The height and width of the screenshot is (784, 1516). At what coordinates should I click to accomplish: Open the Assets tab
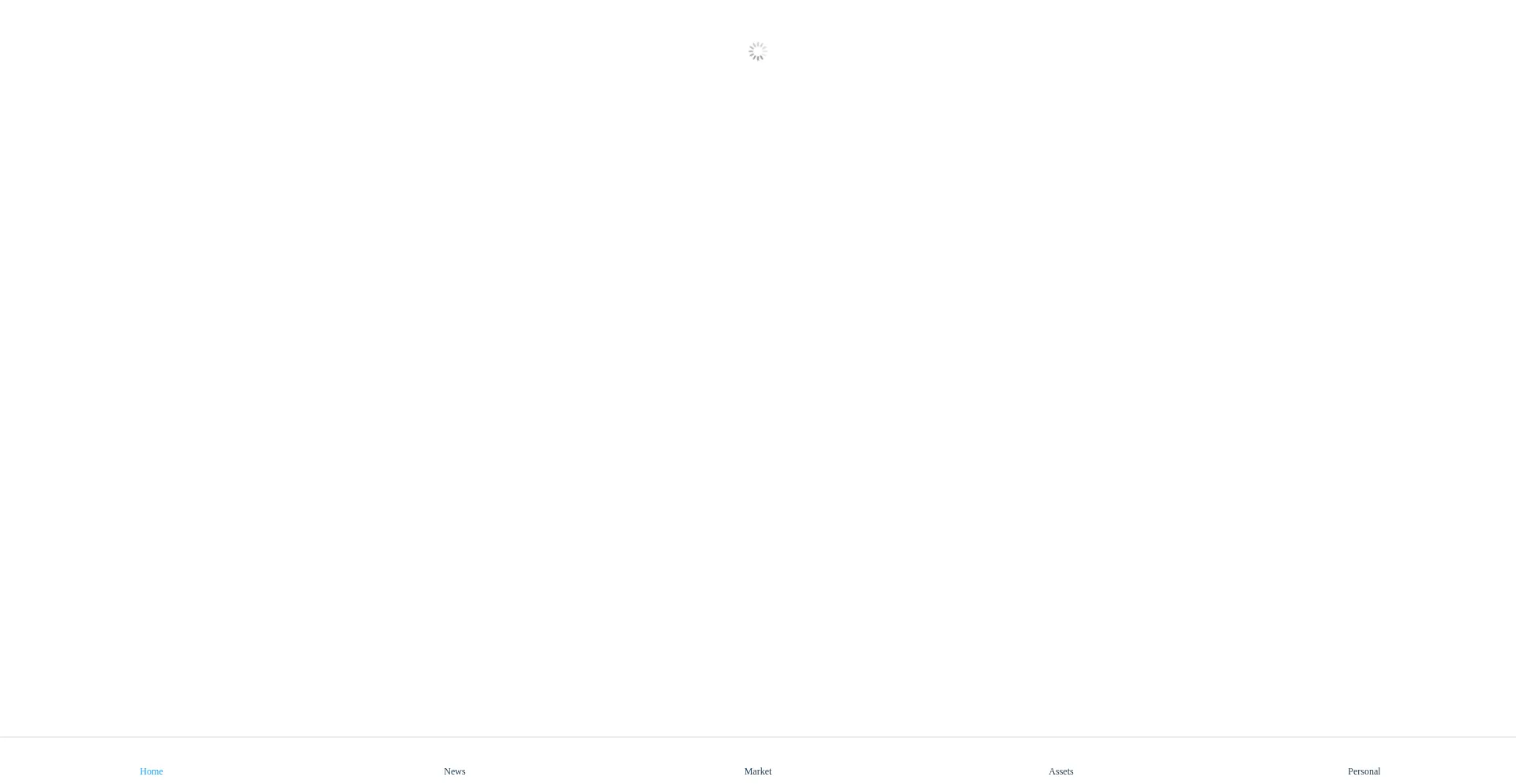[x=1060, y=771]
